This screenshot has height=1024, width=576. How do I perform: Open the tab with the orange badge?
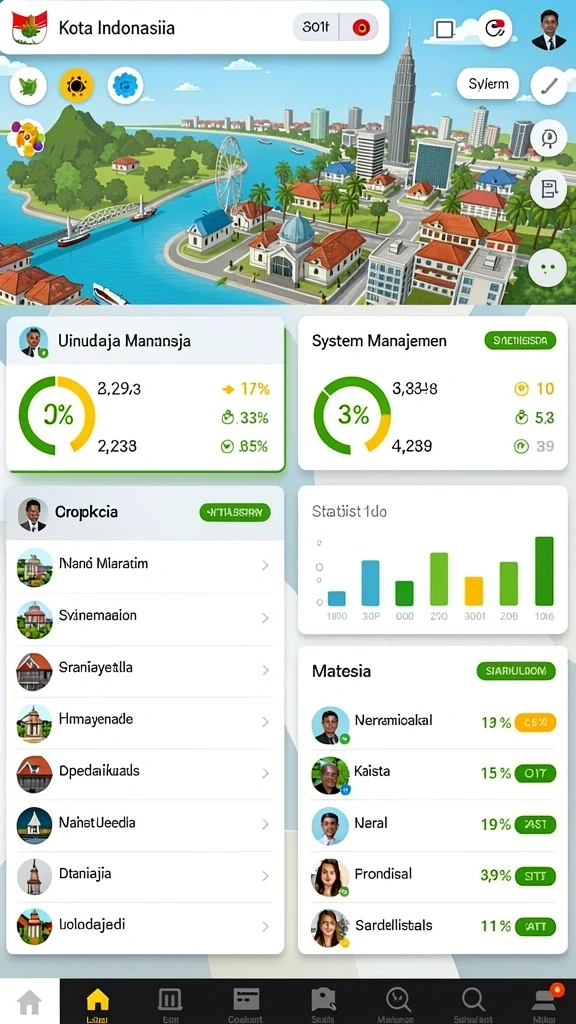[545, 1002]
